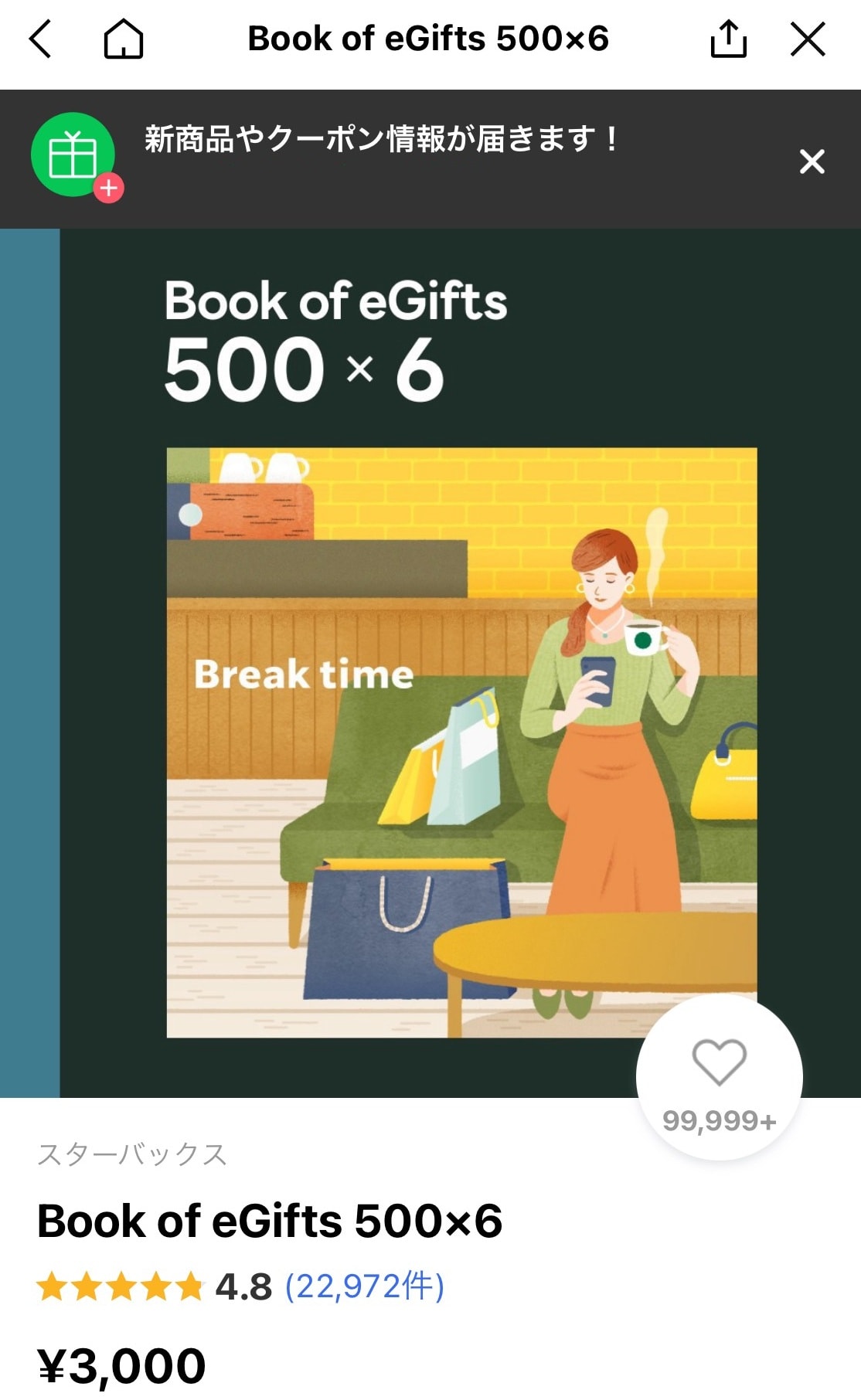This screenshot has width=861, height=1400.
Task: Open the Book of eGifts product image
Action: 430,663
